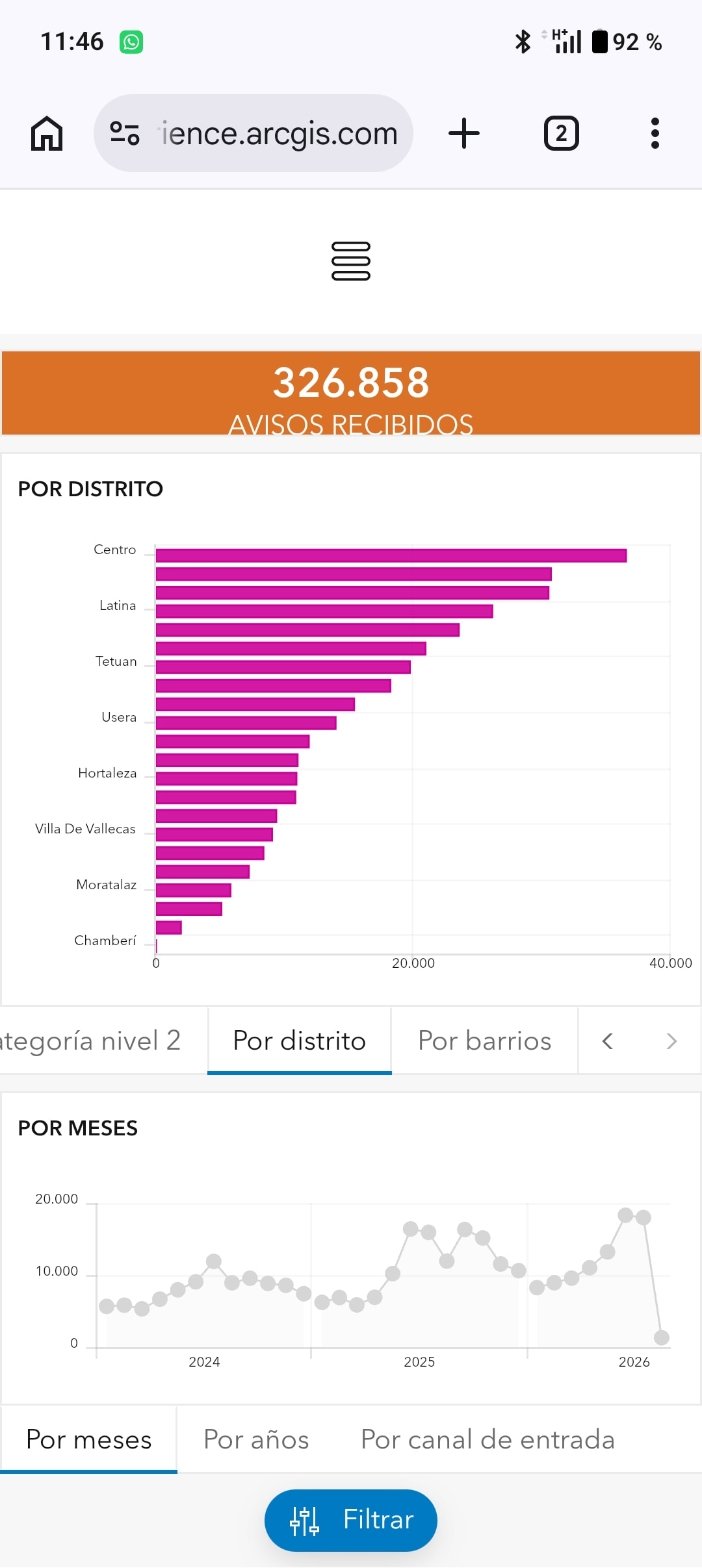Select the Por distrito tab
Image resolution: width=702 pixels, height=1568 pixels.
(300, 1041)
